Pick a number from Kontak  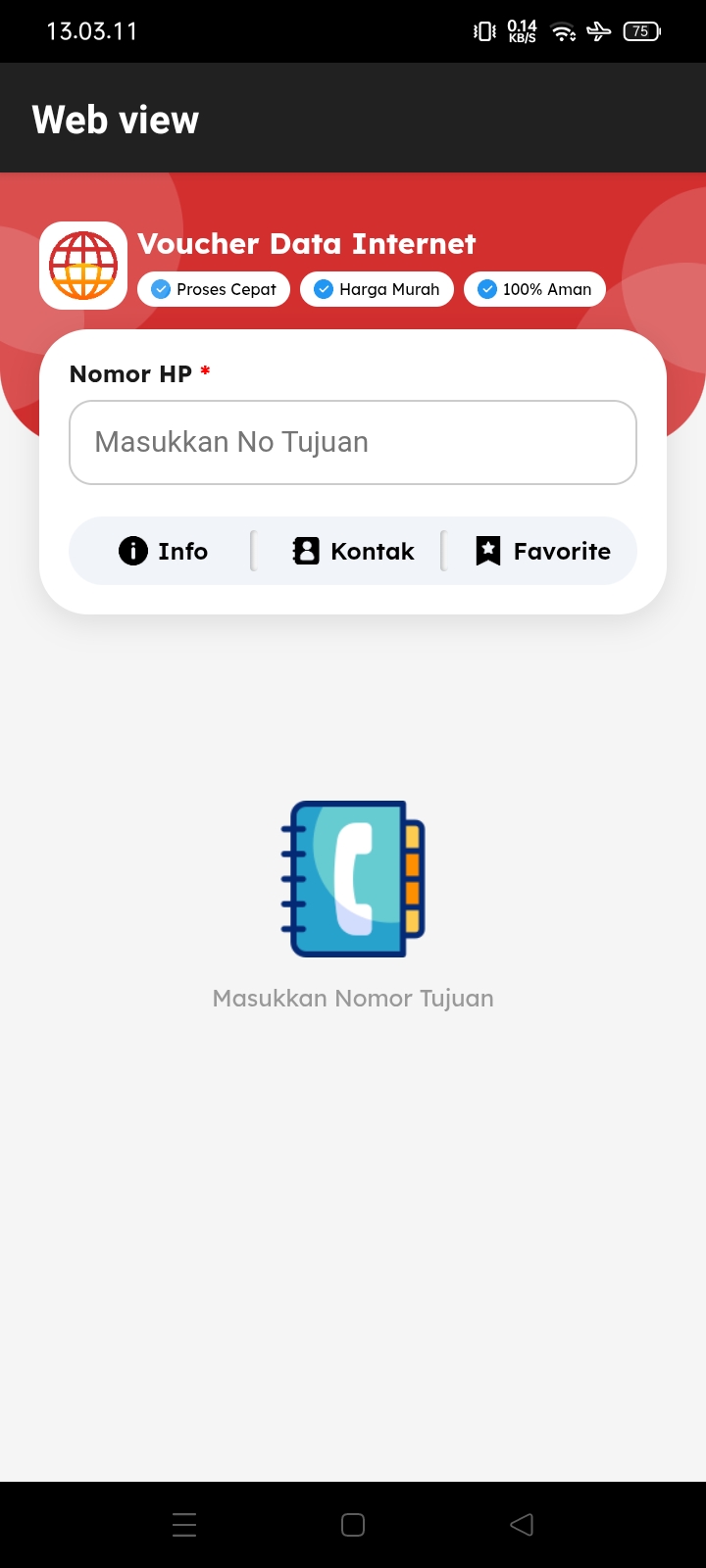click(353, 551)
